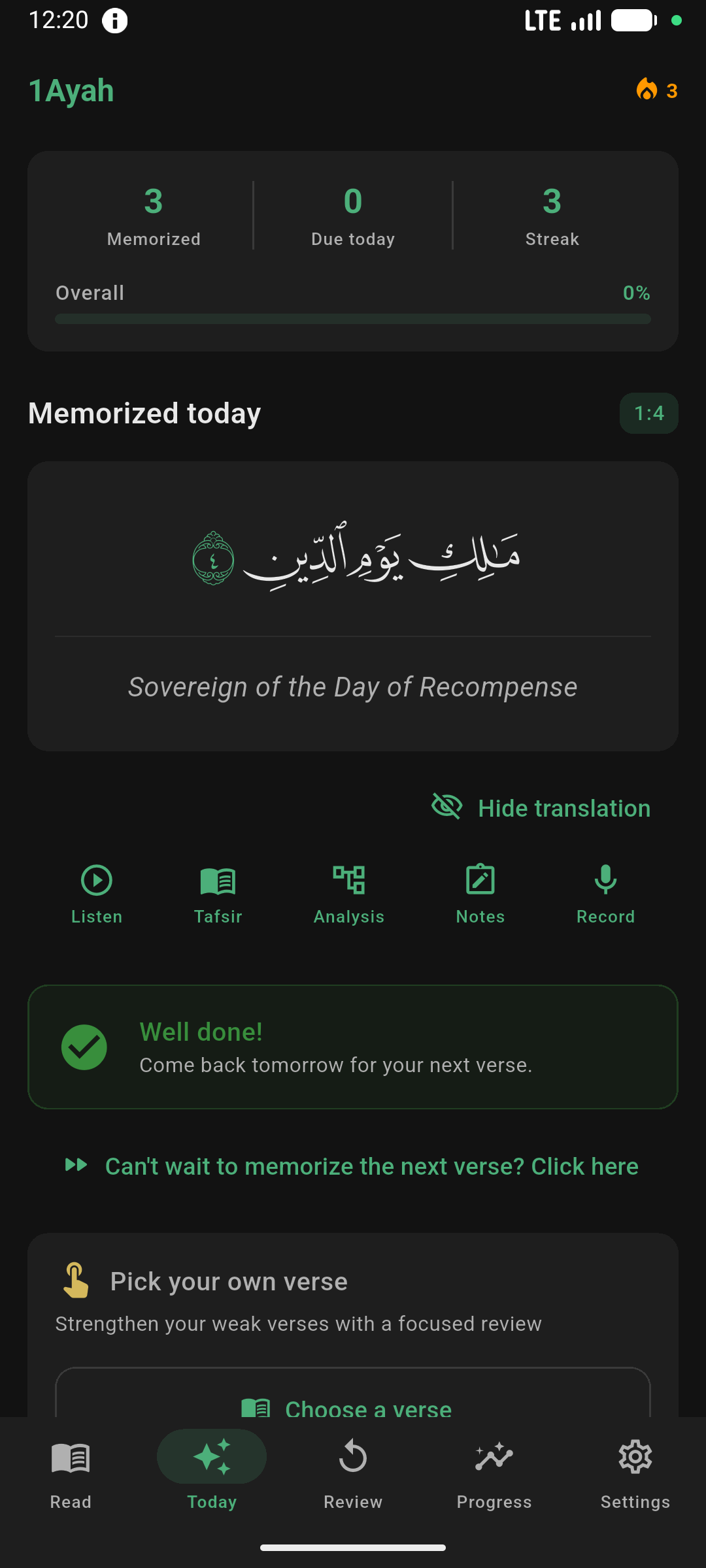Open the Progress tab
This screenshot has width=706, height=1568.
[494, 1470]
